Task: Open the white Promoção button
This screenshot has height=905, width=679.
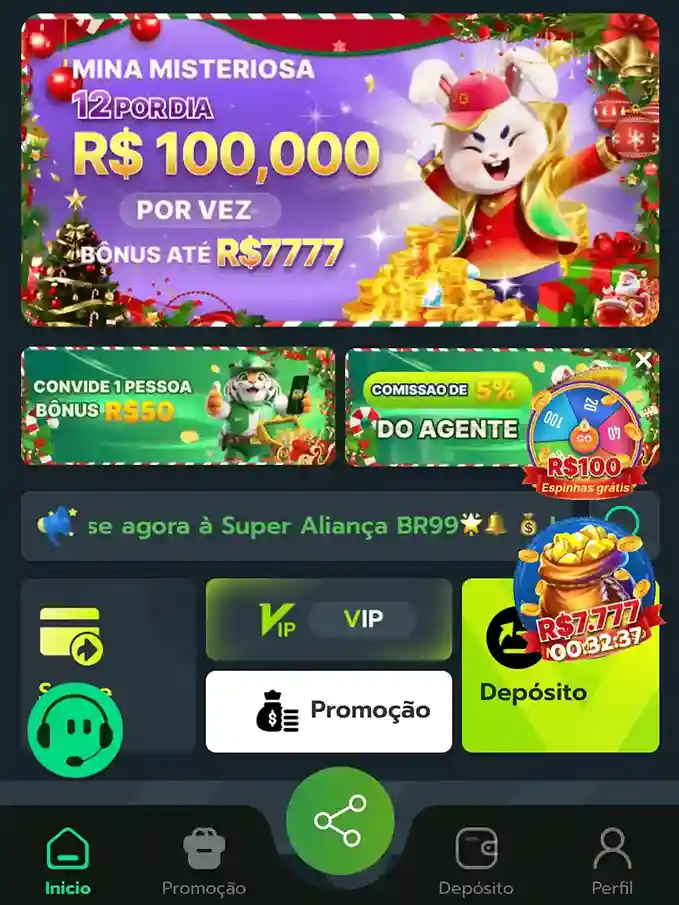Action: (329, 711)
